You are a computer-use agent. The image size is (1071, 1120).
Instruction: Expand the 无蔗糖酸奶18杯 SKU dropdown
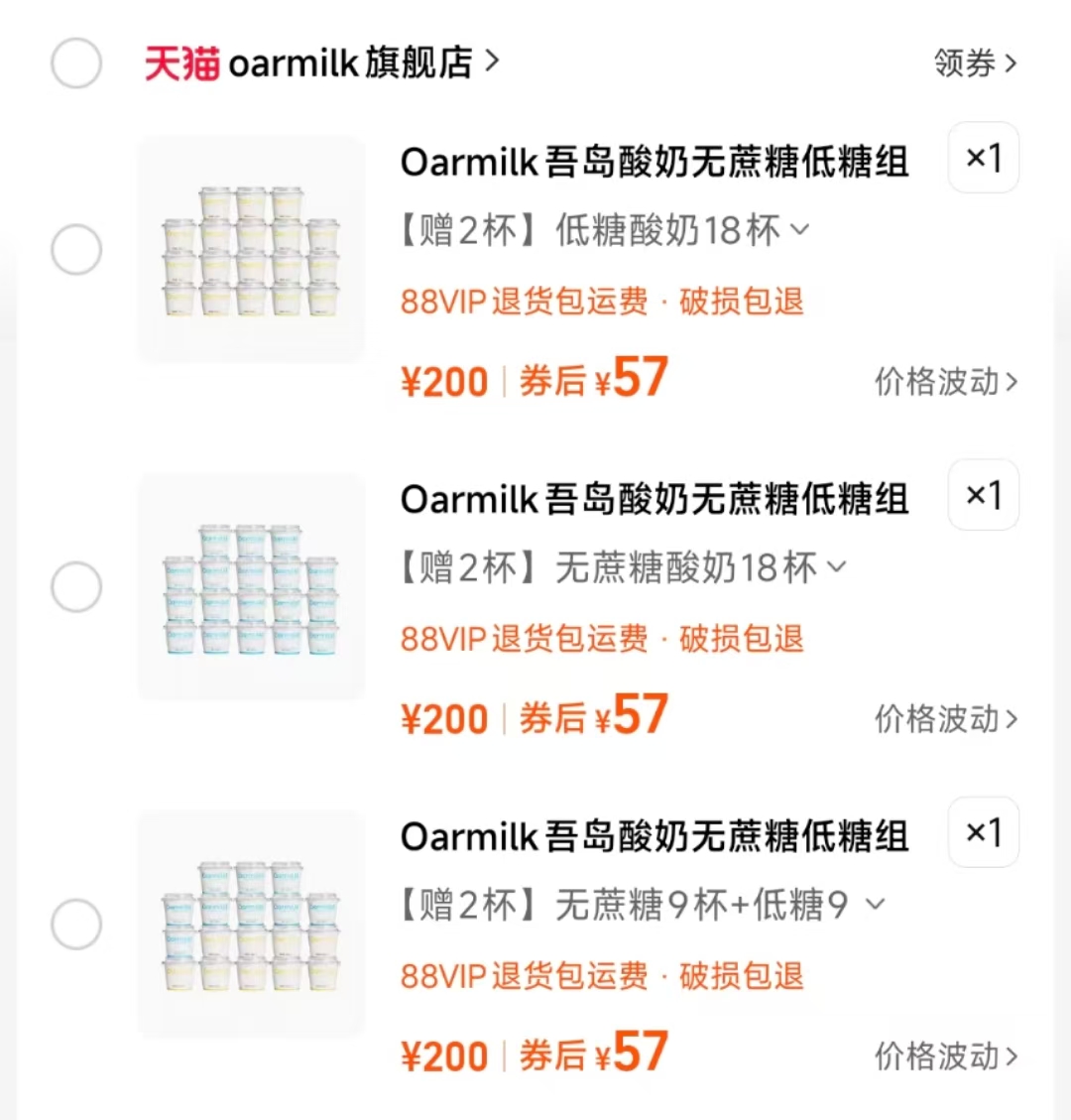coord(836,566)
